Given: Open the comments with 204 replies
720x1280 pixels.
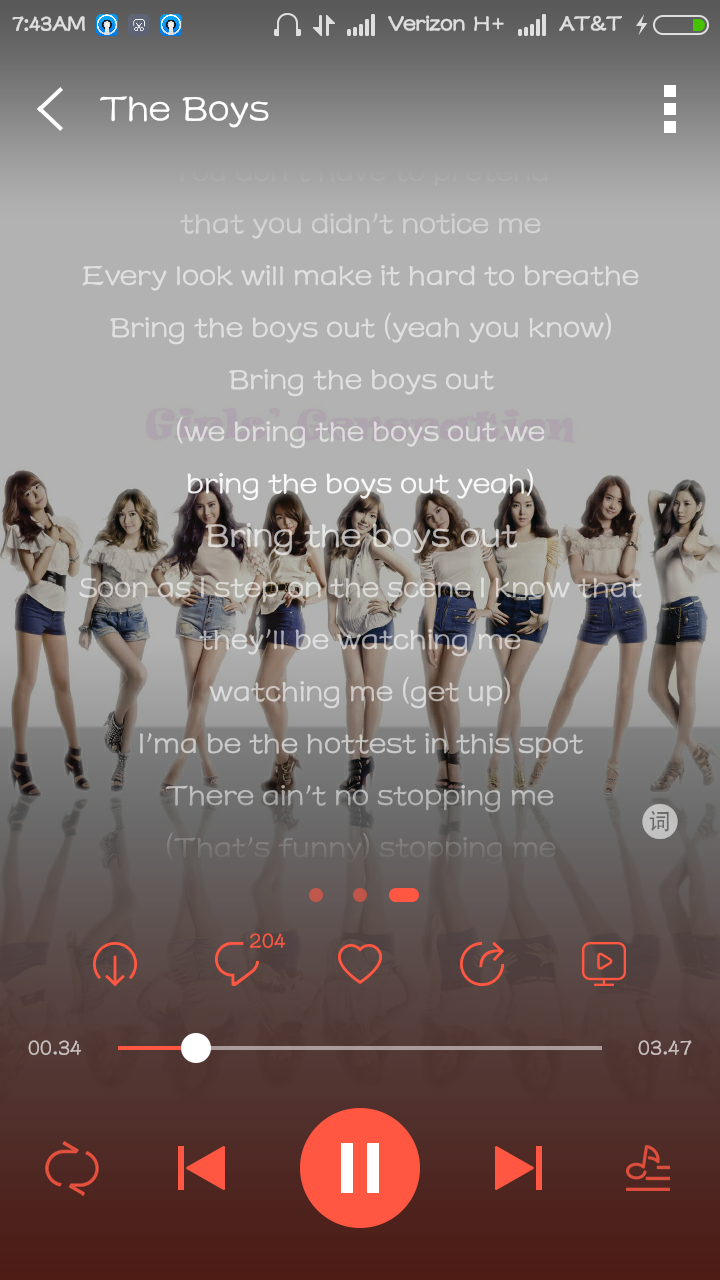Looking at the screenshot, I should click(238, 964).
